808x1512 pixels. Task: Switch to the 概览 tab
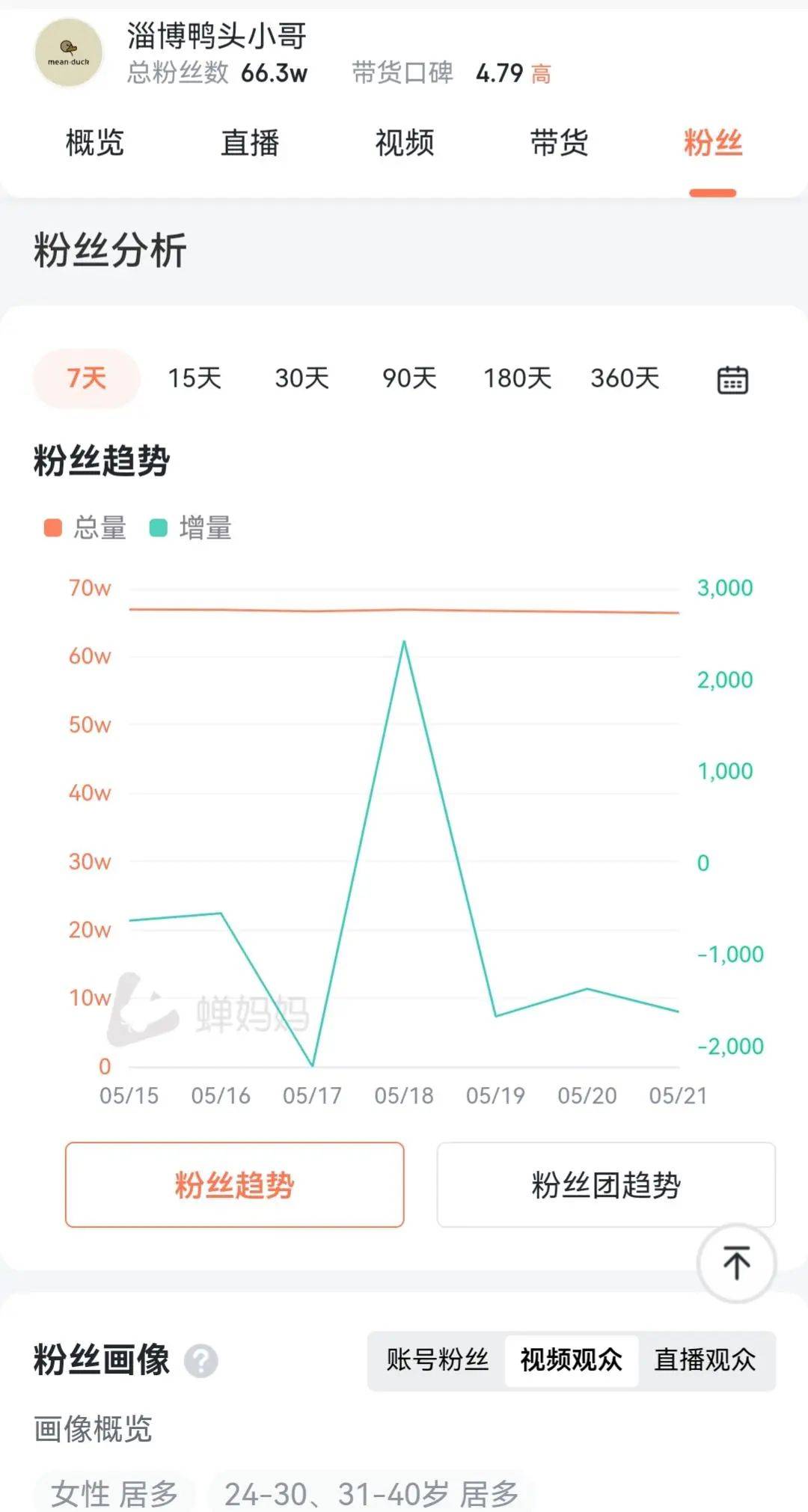click(x=94, y=143)
